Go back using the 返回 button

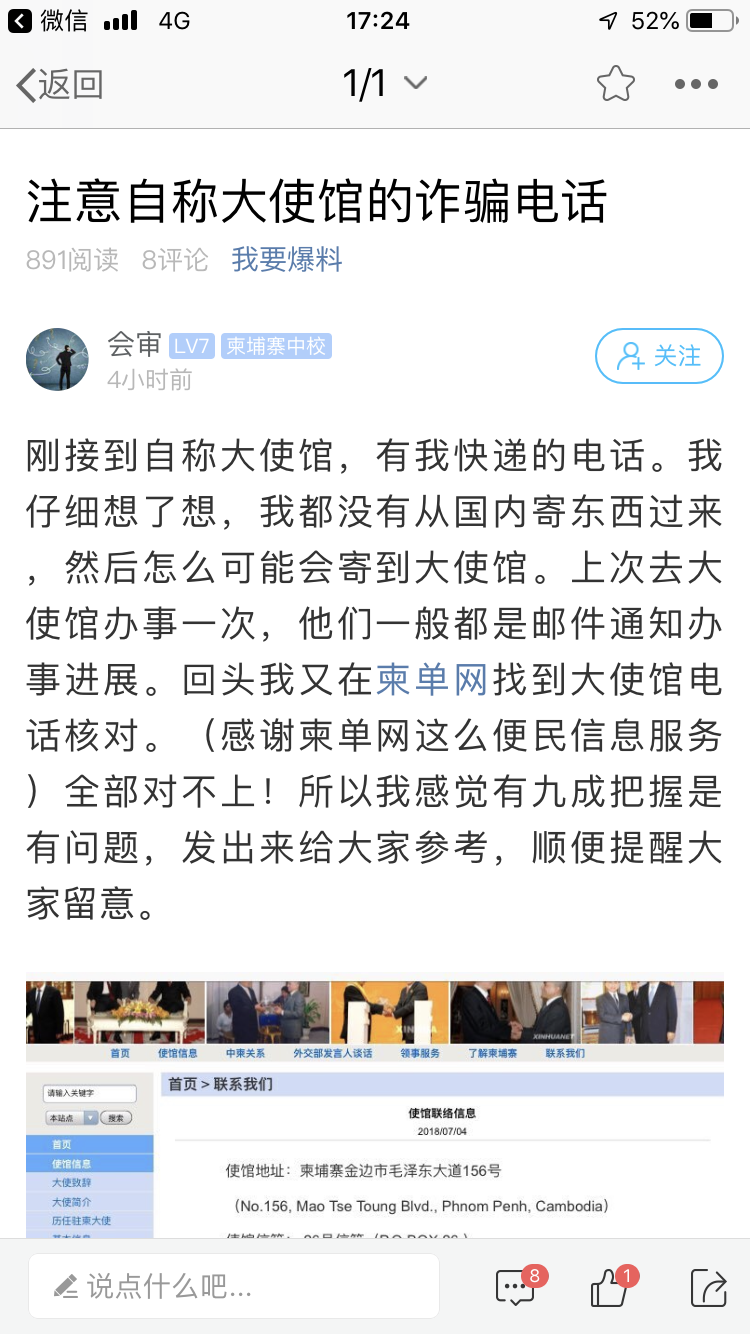[60, 85]
